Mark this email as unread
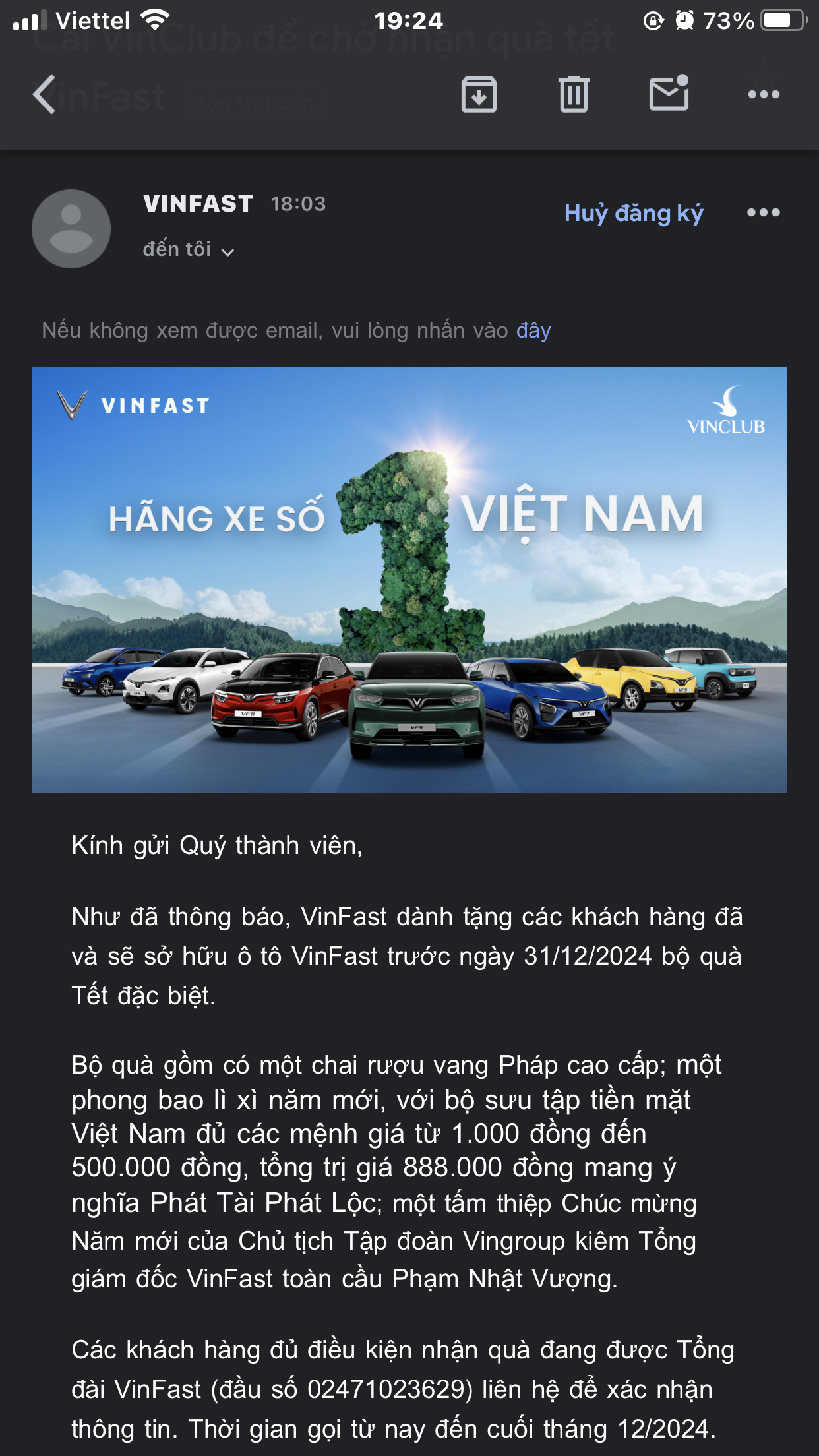Screen dimensions: 819x1456 coord(669,93)
